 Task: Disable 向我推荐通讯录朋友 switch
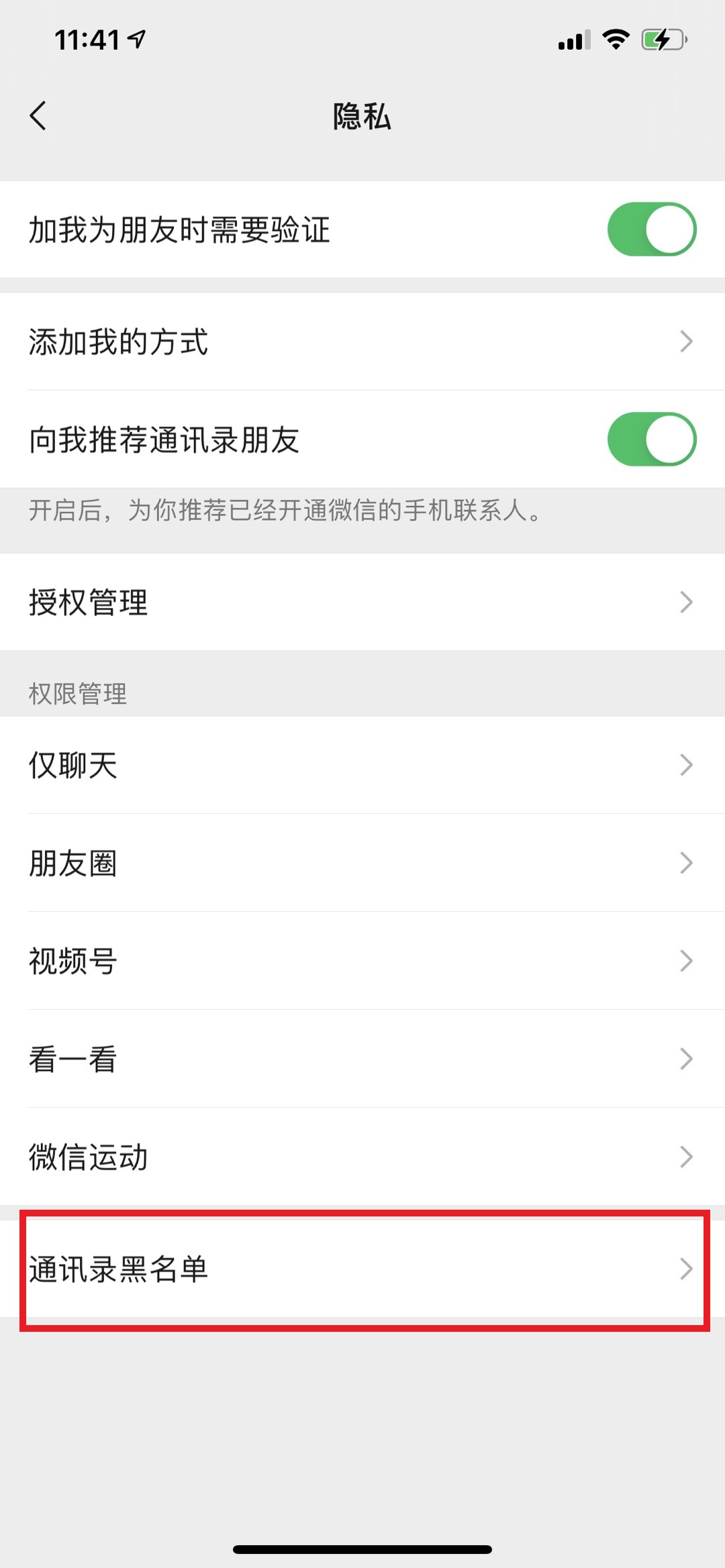click(x=651, y=439)
